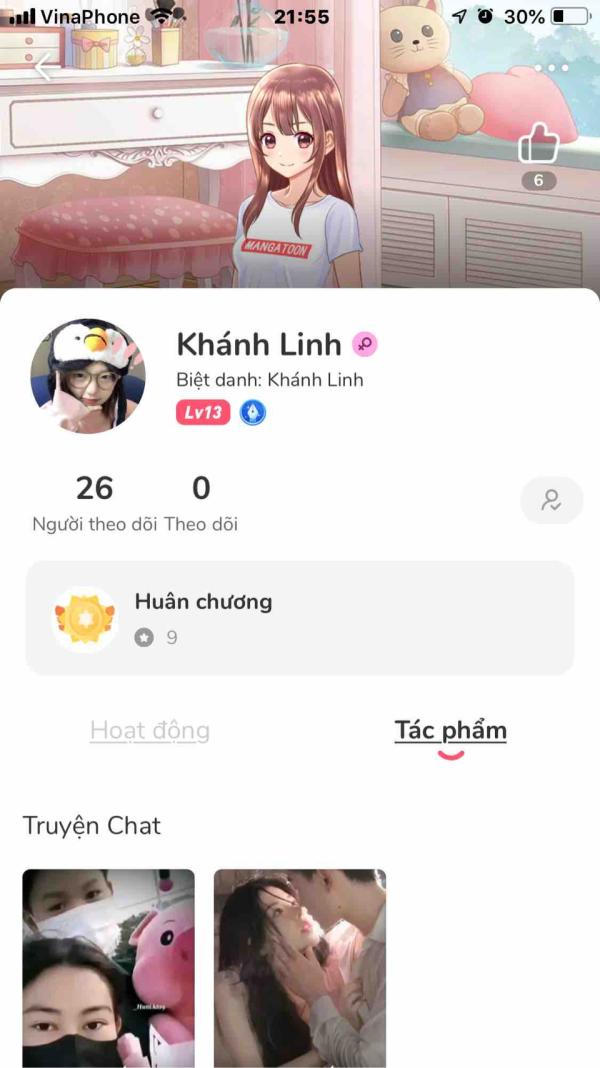The height and width of the screenshot is (1068, 600).
Task: Open the chat story with pink plush
Action: 109,966
